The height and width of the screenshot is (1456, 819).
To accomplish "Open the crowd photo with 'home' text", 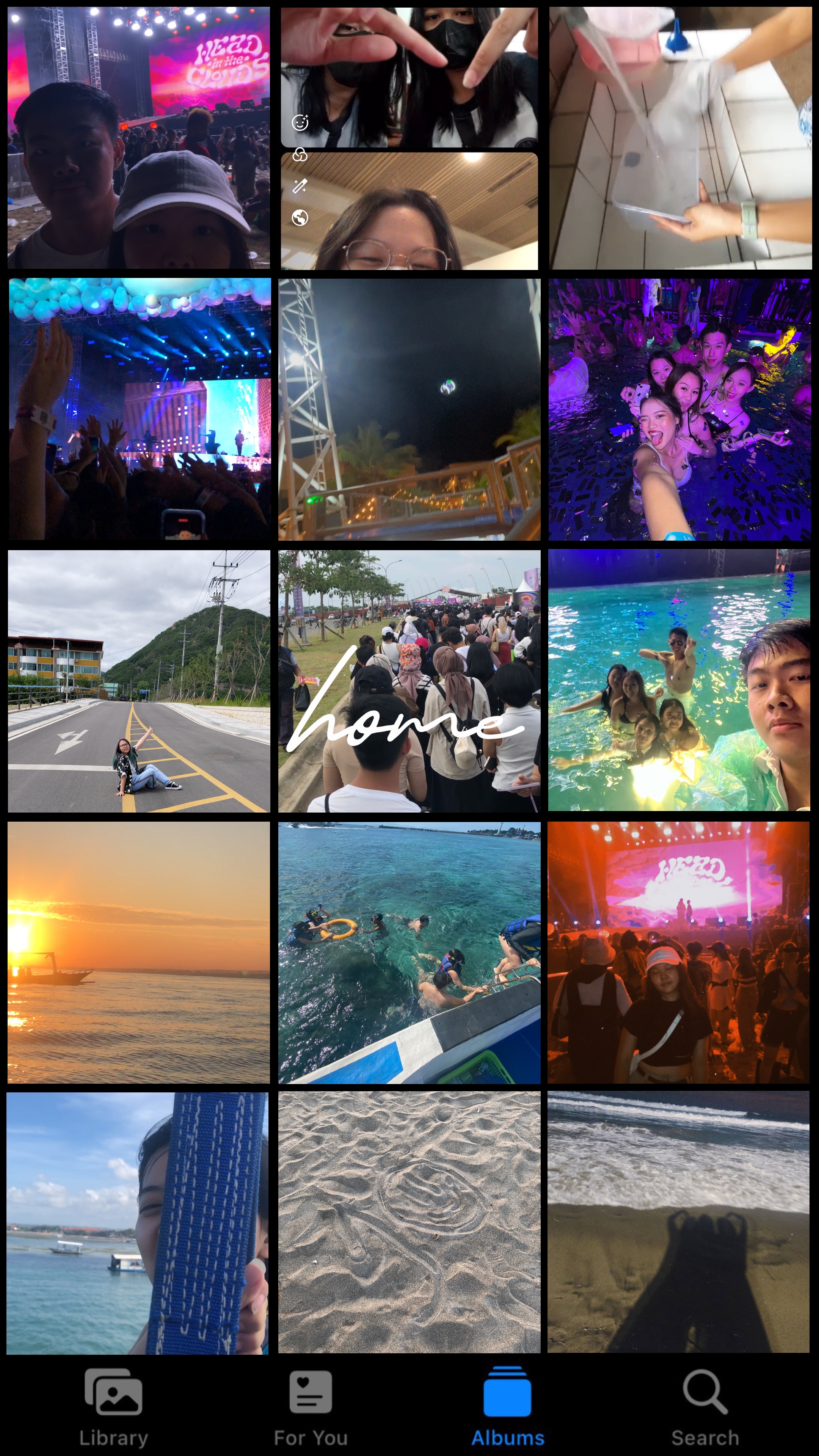I will (409, 681).
